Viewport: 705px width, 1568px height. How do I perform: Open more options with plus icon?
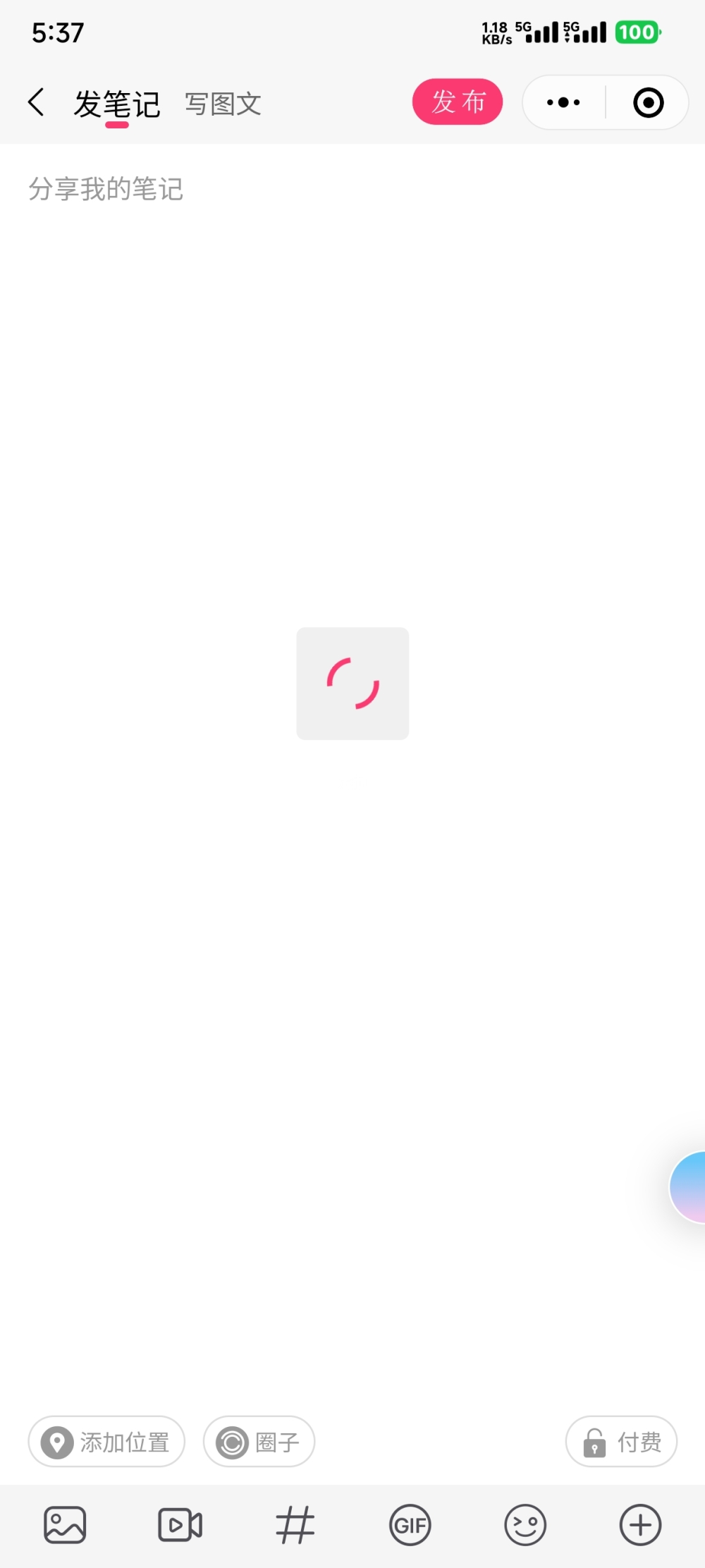click(640, 1525)
